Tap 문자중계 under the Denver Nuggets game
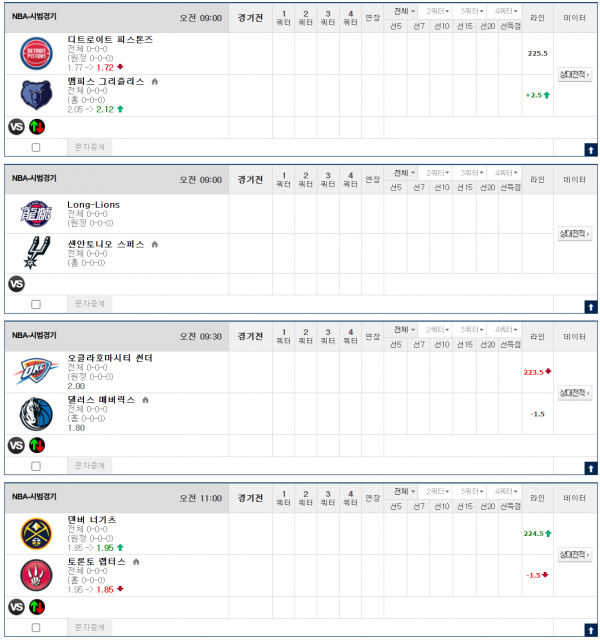This screenshot has height=640, width=600. (89, 626)
